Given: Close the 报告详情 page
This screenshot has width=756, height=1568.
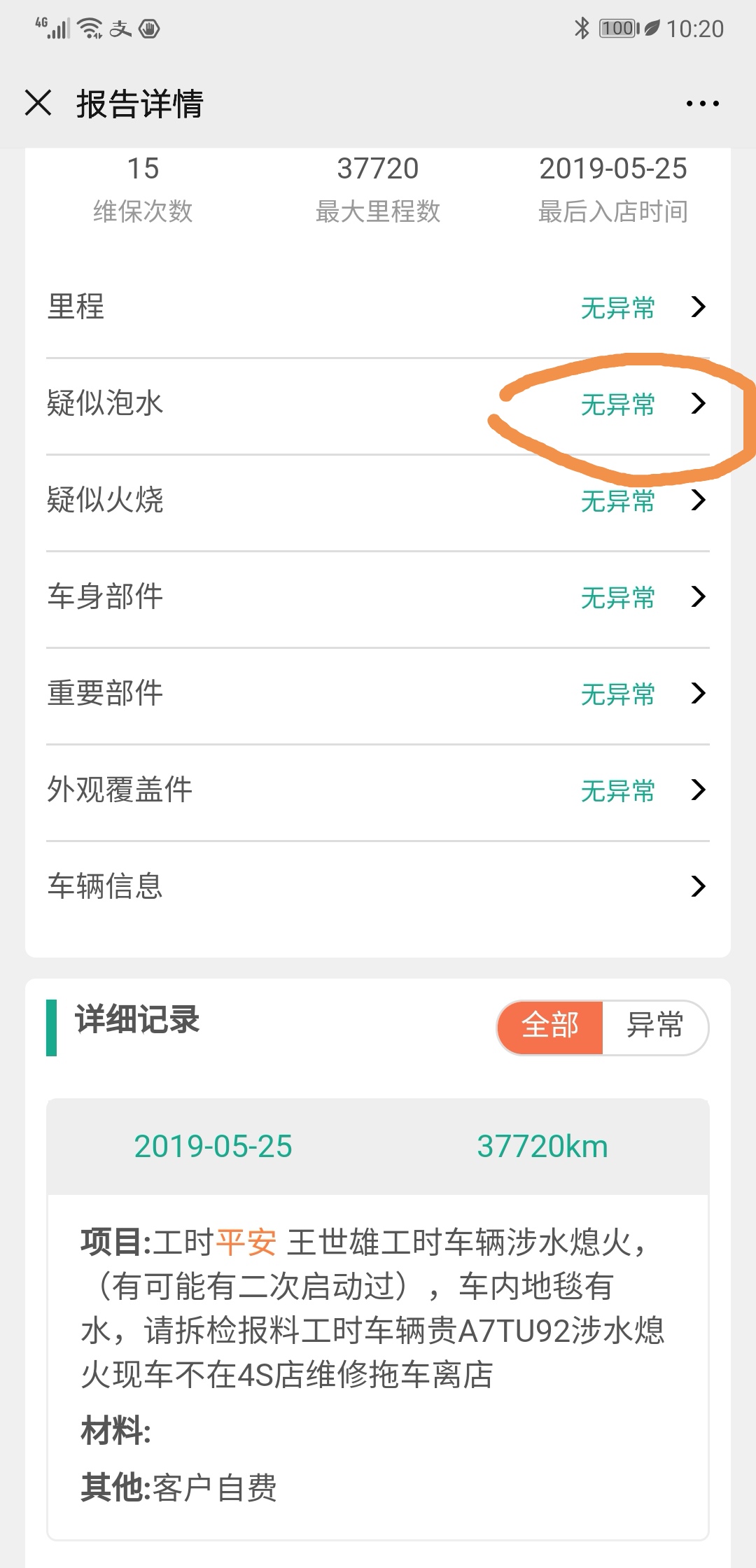Looking at the screenshot, I should [38, 103].
